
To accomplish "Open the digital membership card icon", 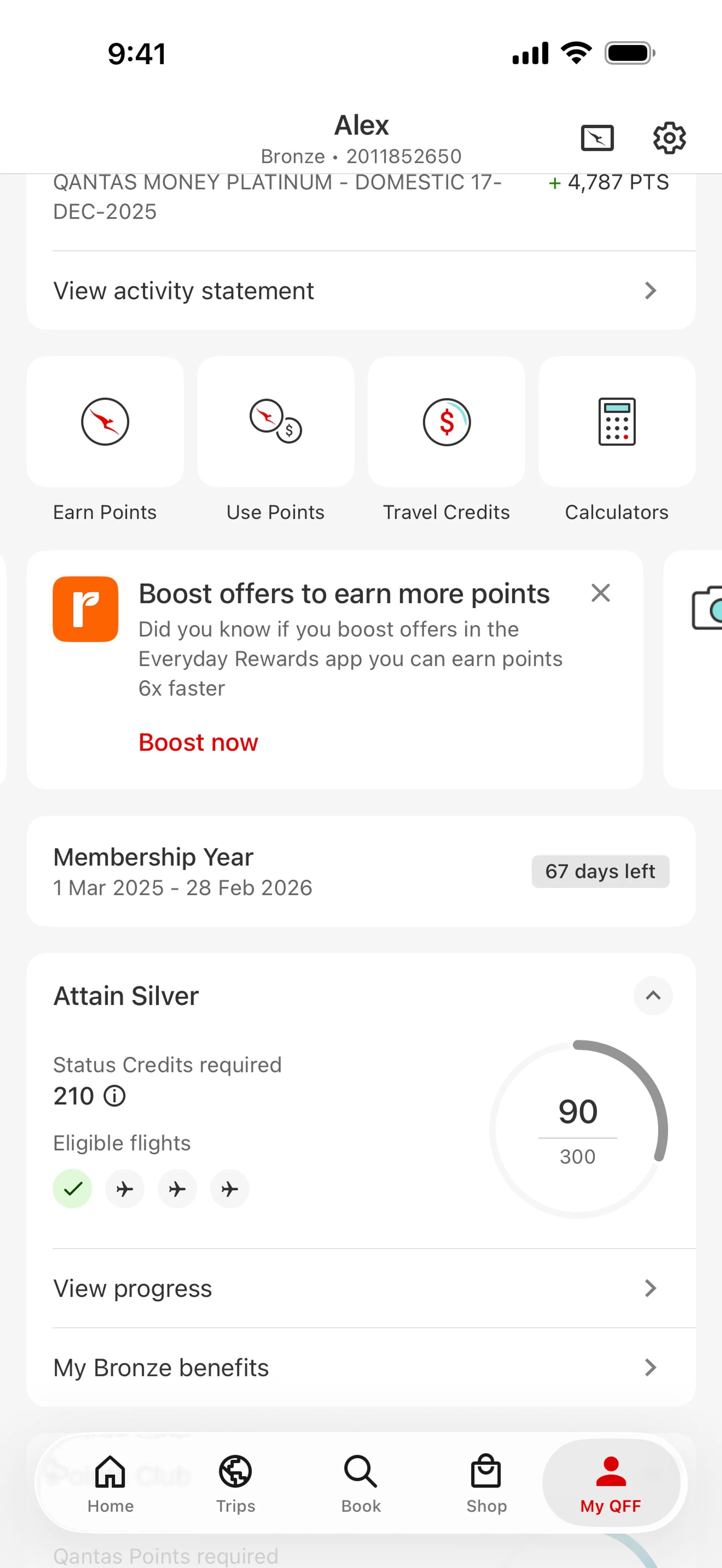I will click(x=597, y=138).
